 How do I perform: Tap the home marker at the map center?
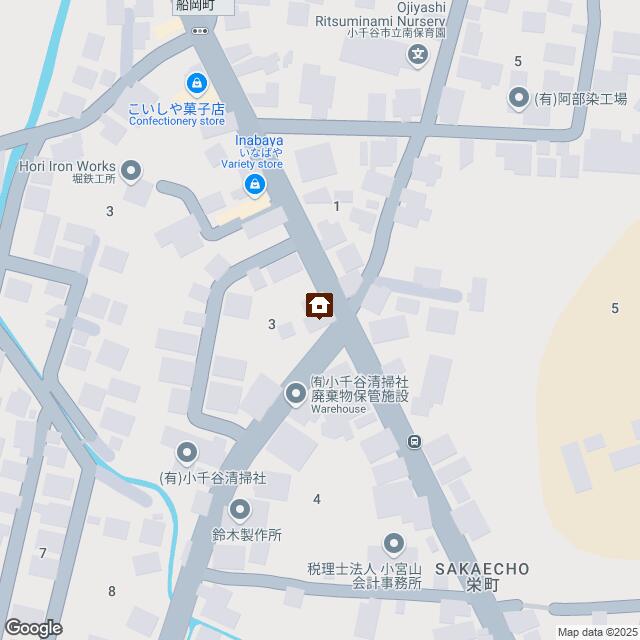click(x=319, y=306)
